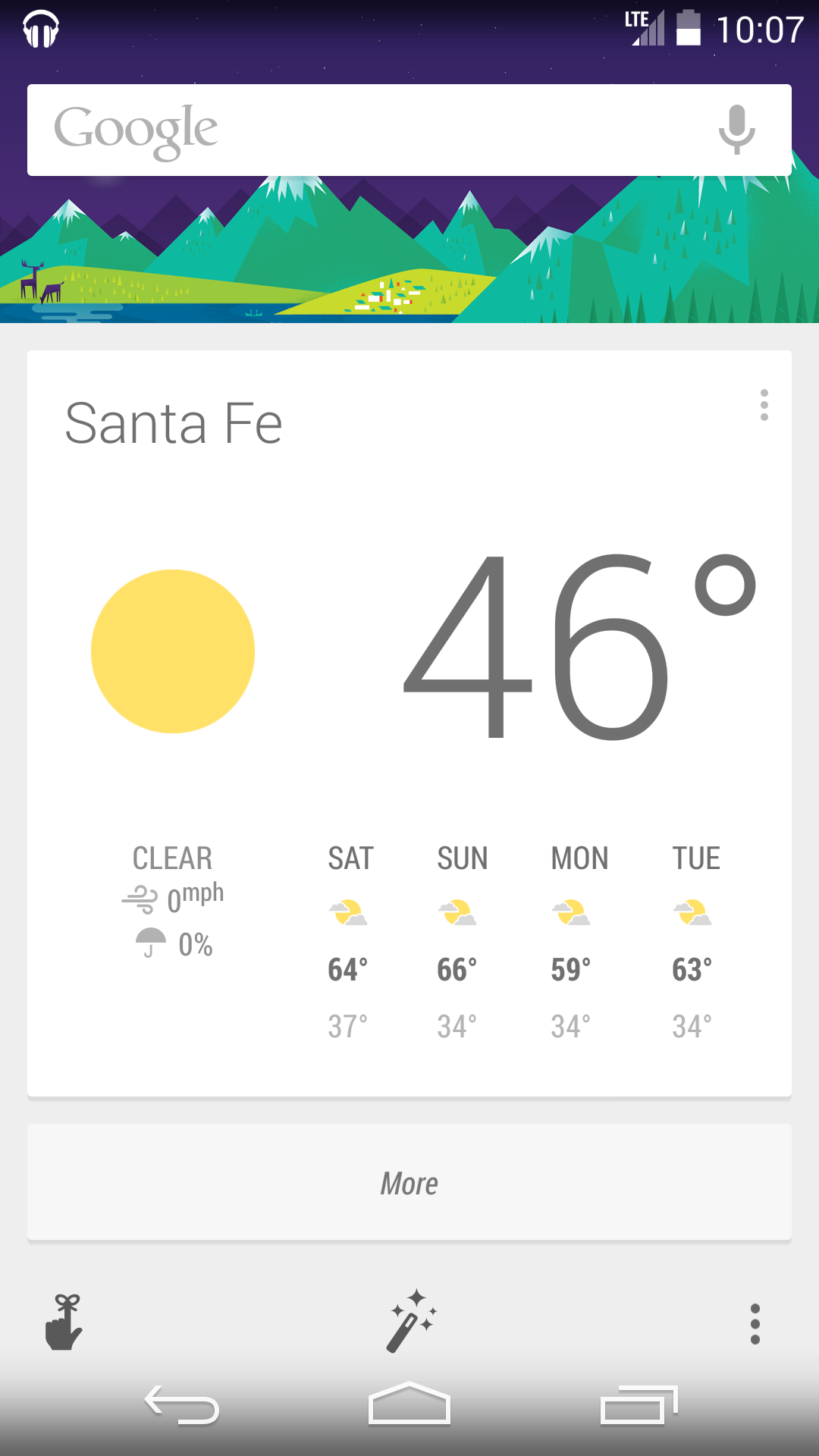
Task: Open the customize magic wand
Action: pyautogui.click(x=412, y=1321)
